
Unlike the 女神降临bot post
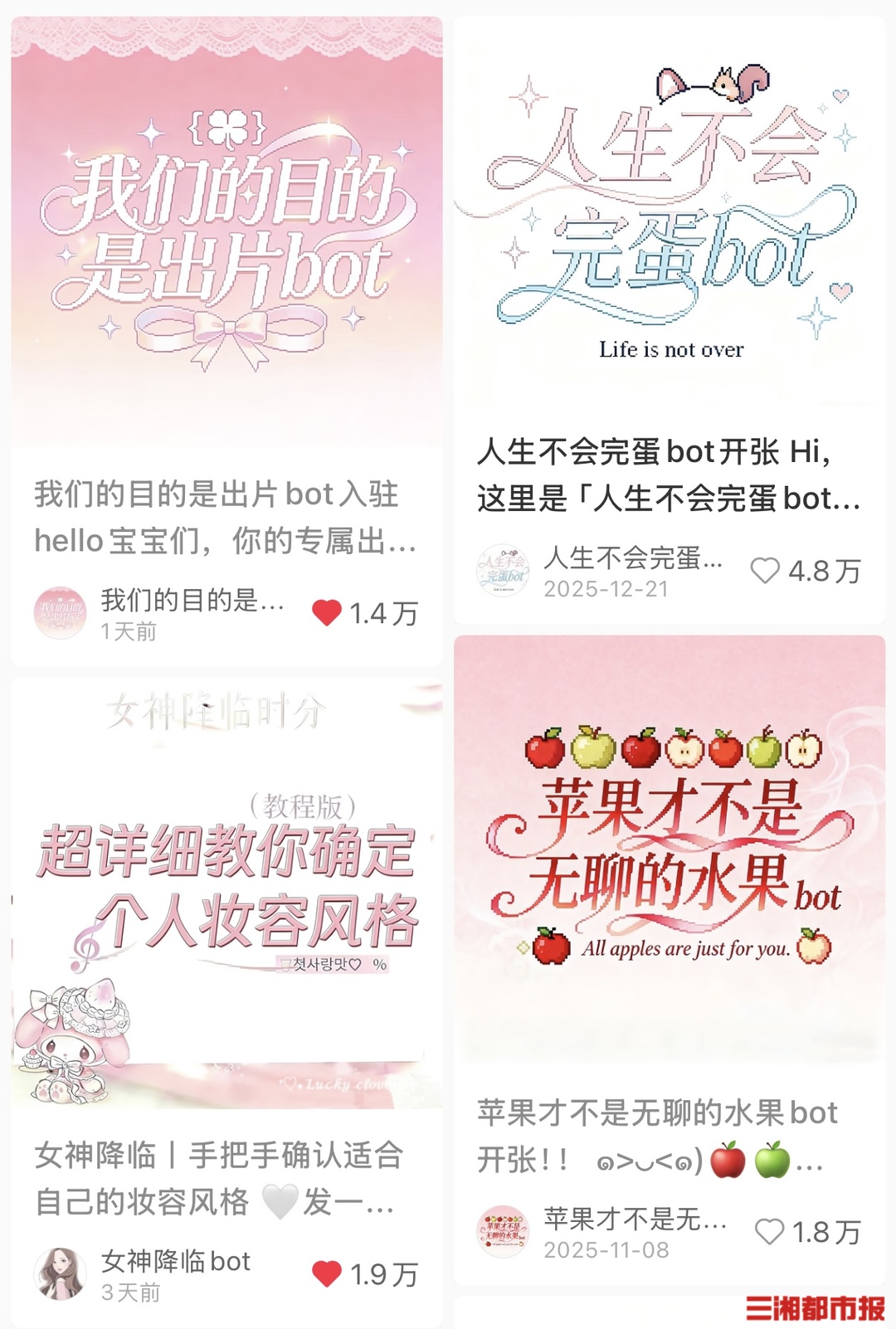(x=327, y=1273)
